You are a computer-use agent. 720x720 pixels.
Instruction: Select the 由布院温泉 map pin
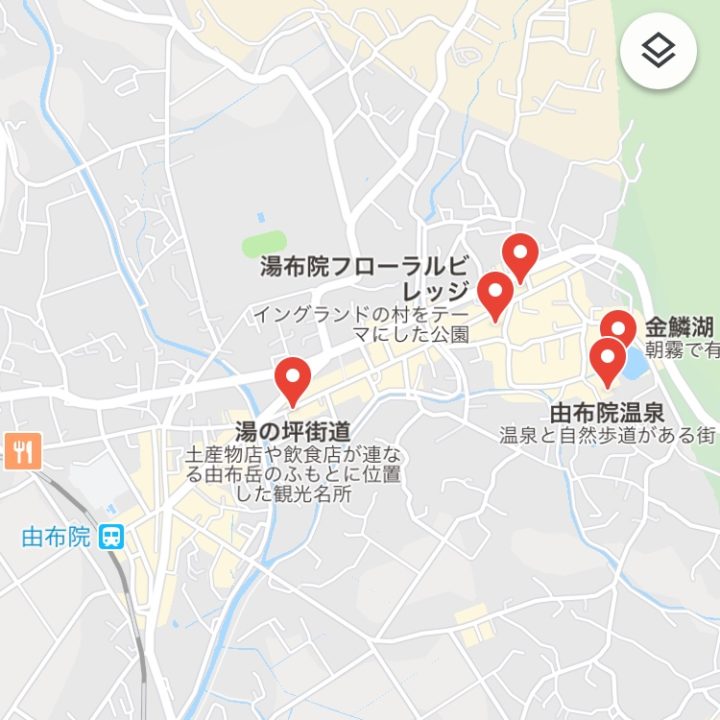coord(606,358)
